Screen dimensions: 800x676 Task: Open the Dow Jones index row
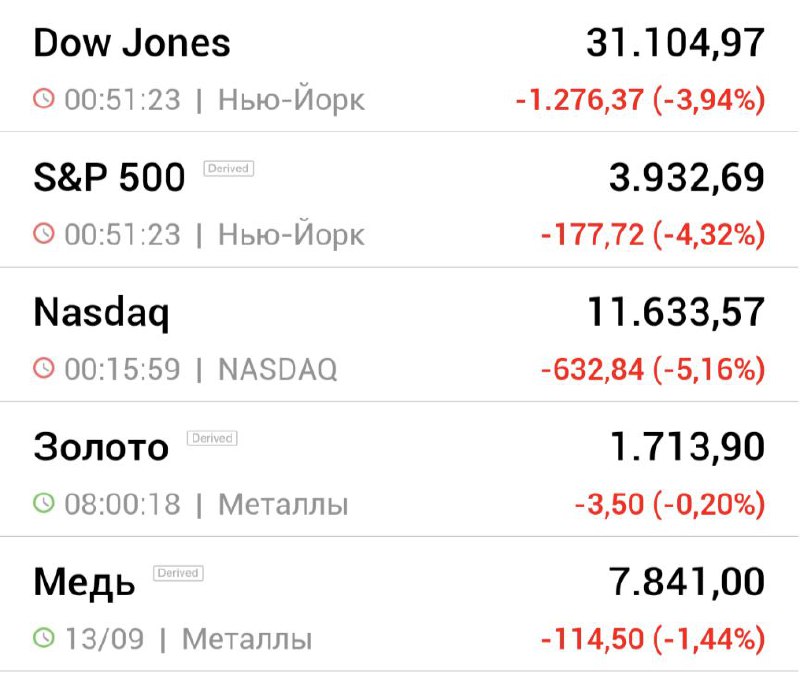point(132,44)
